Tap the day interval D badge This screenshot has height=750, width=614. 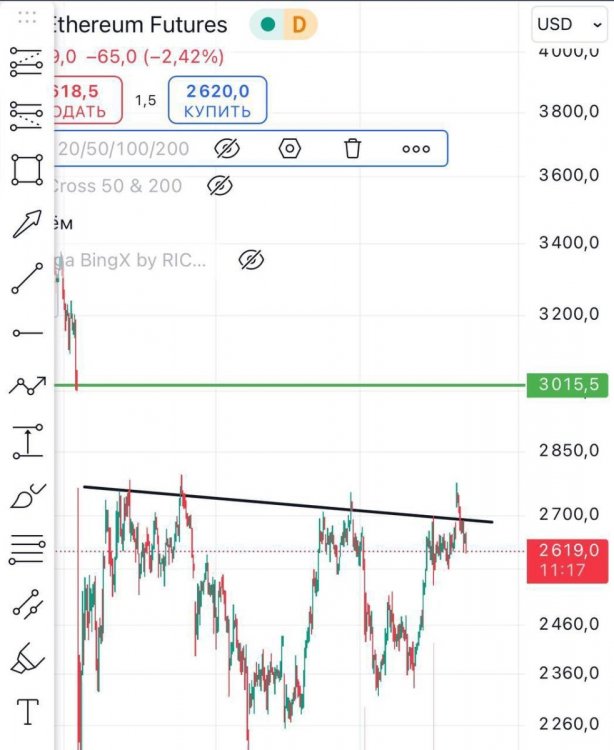click(x=298, y=24)
